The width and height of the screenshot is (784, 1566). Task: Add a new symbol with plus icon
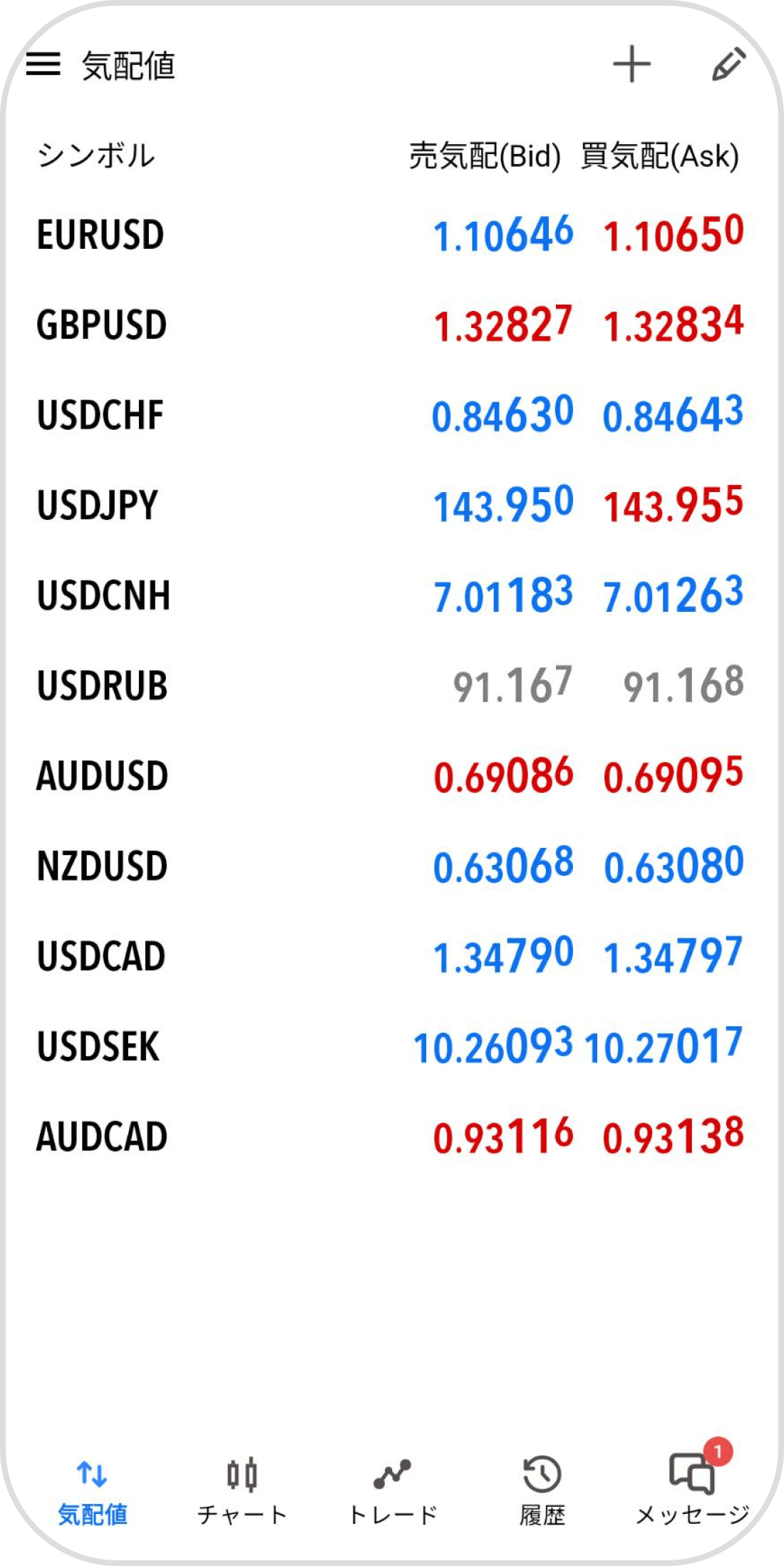(631, 64)
